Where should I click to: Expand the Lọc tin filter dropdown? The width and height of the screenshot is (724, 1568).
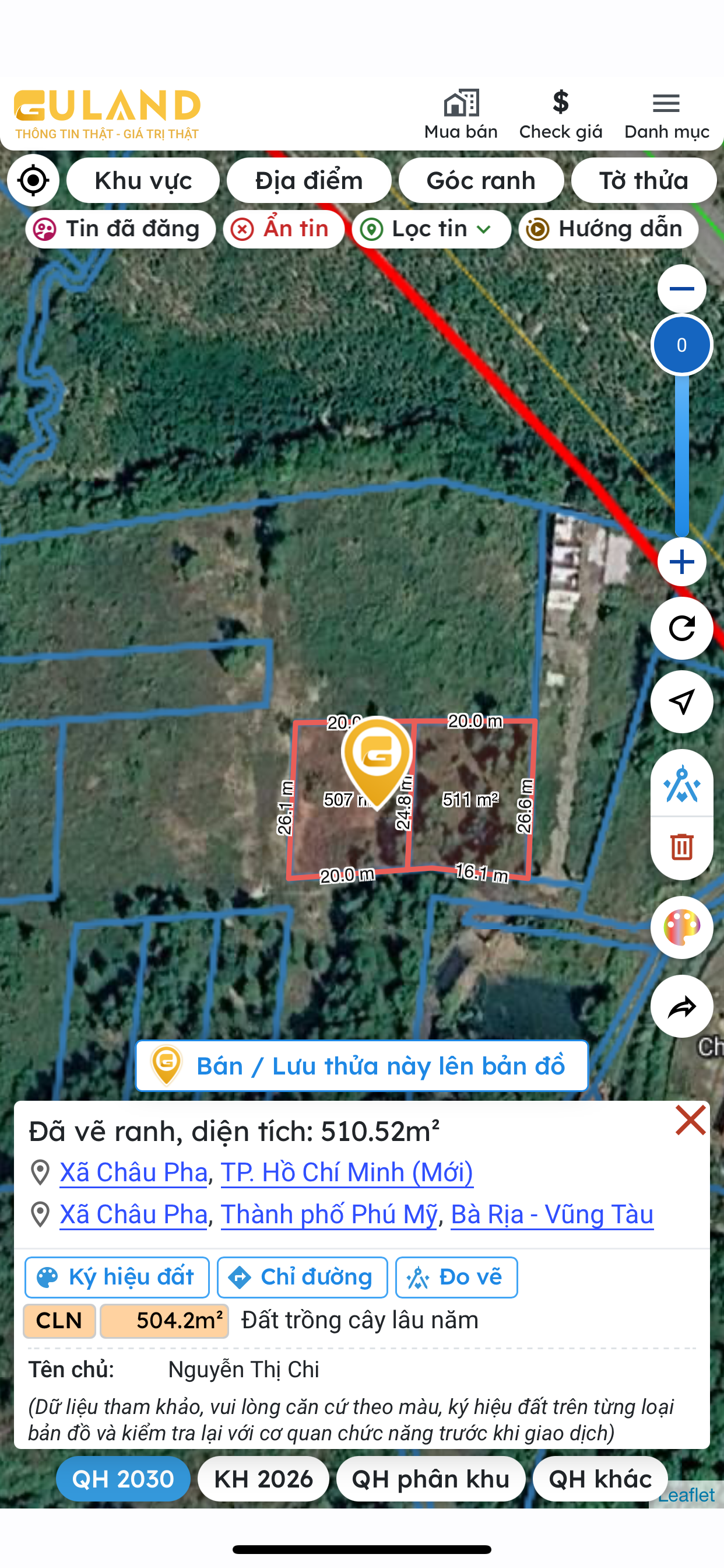431,229
